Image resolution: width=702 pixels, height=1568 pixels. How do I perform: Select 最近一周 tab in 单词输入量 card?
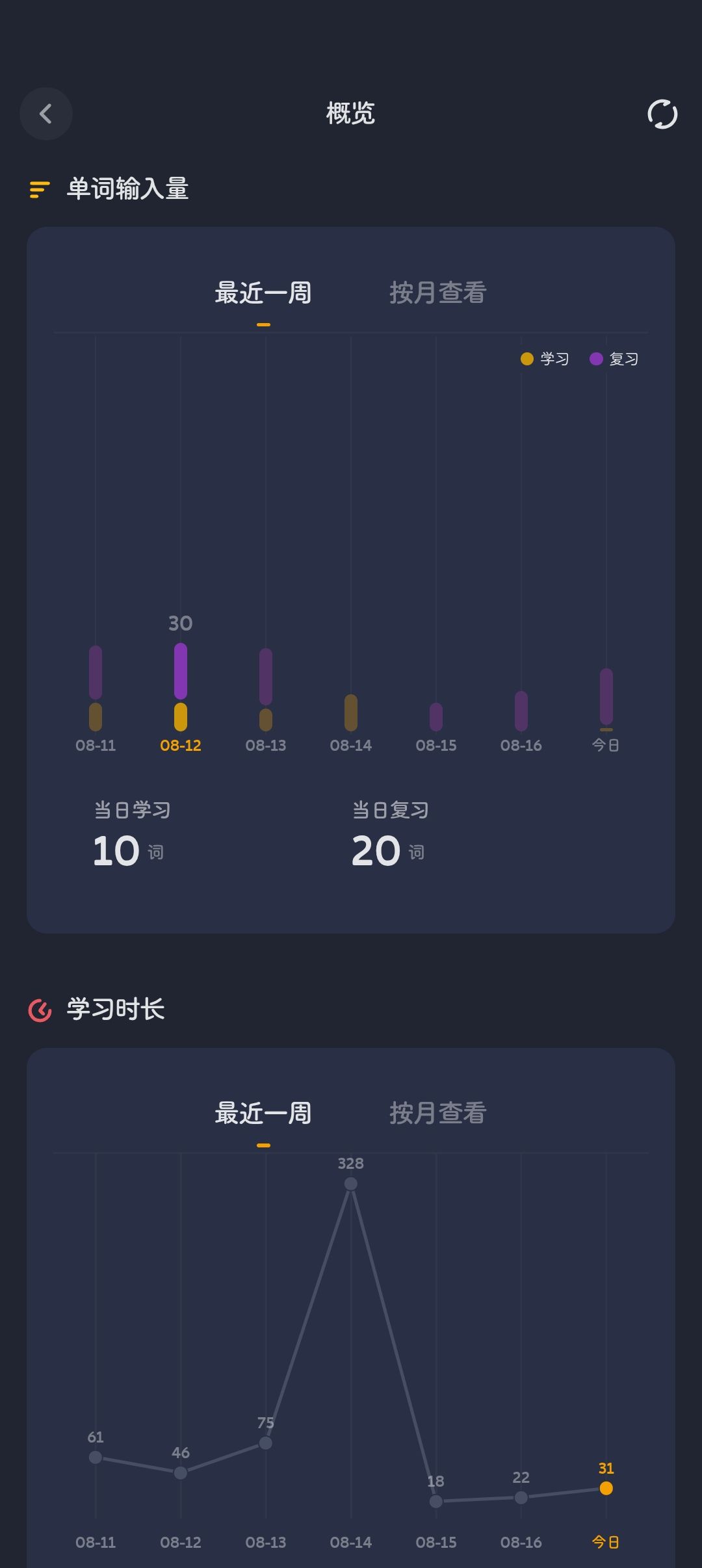263,293
